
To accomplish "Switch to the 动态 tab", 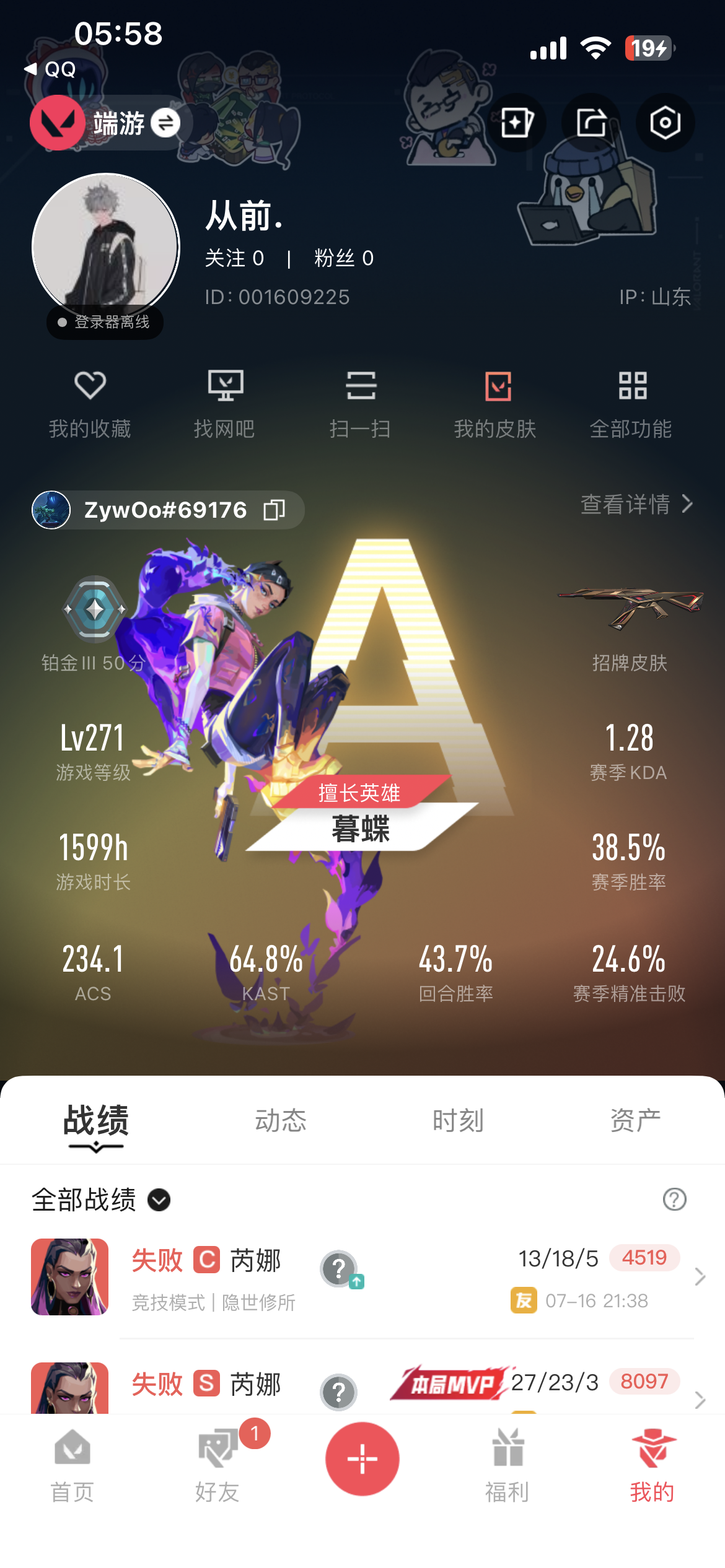I will (x=281, y=1120).
